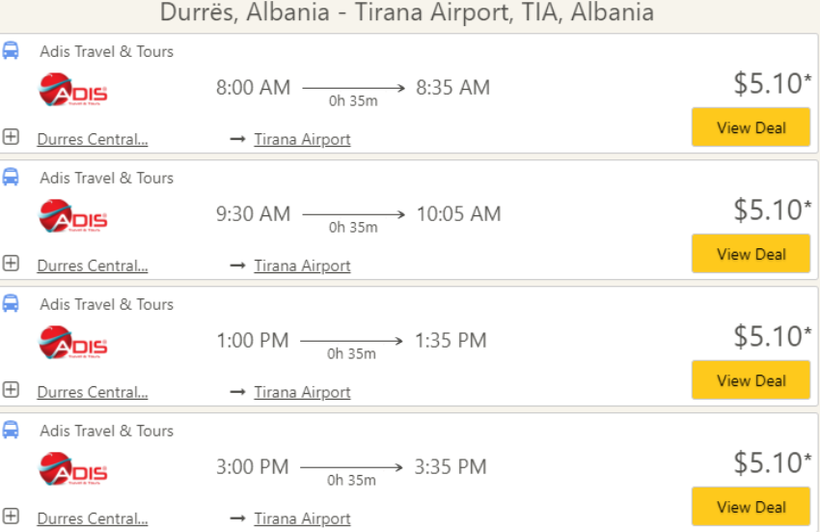Viewport: 820px width, 532px height.
Task: View the deal for the 9:30 AM bus
Action: coord(750,254)
